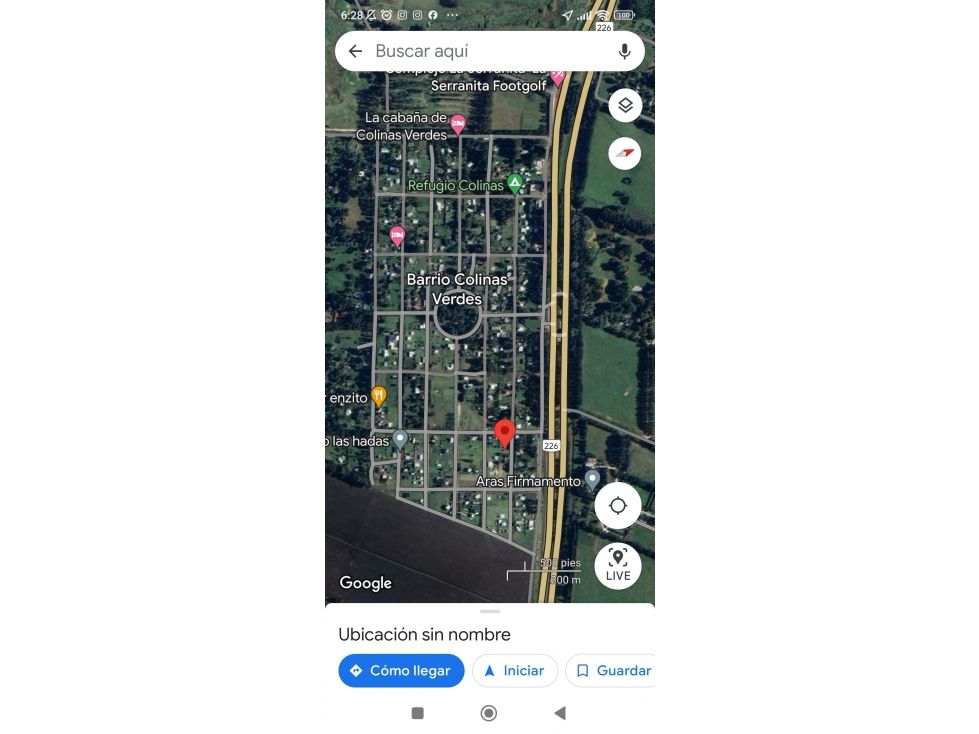Go back using the search bar arrow
The image size is (979, 734).
point(355,51)
